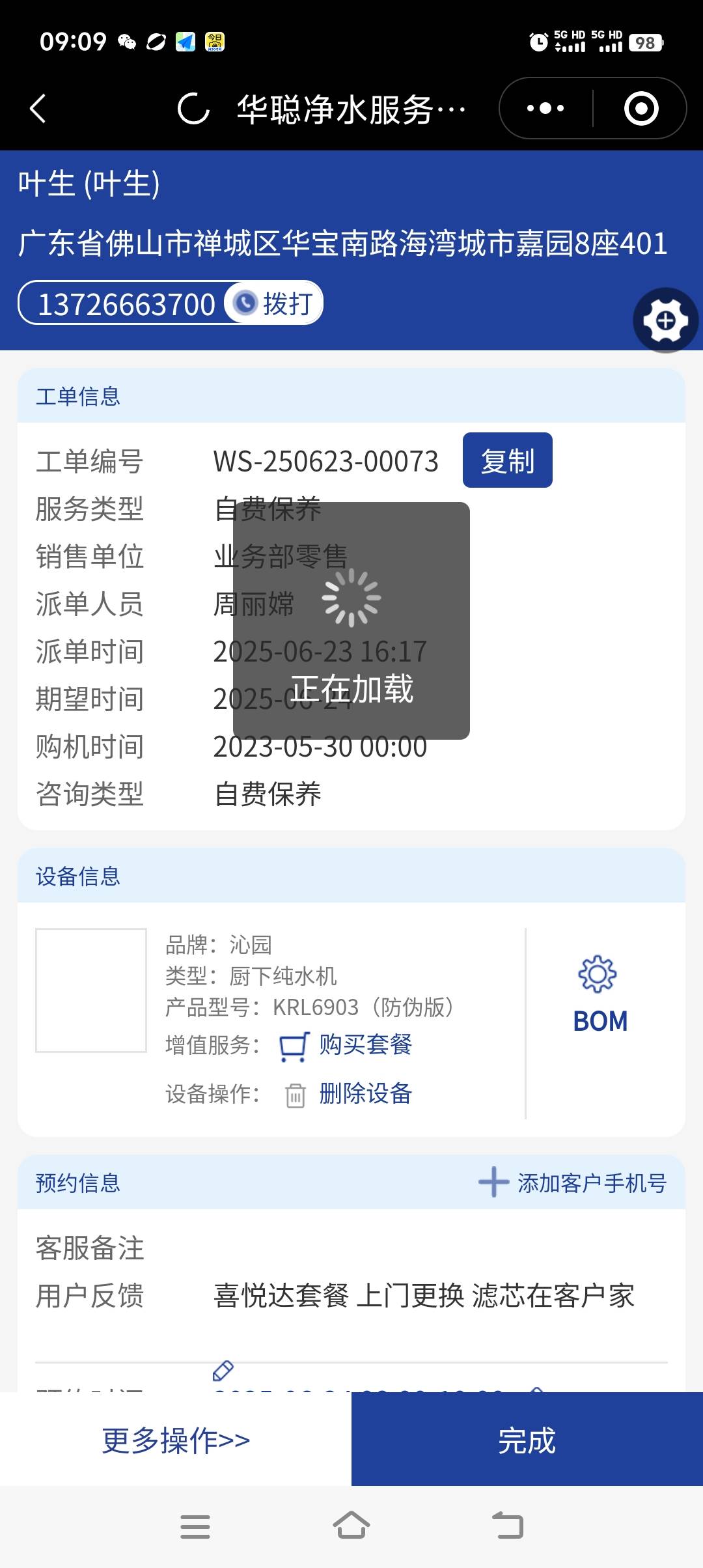Copy the work order number with 复制
Viewport: 703px width, 1568px height.
tap(507, 460)
